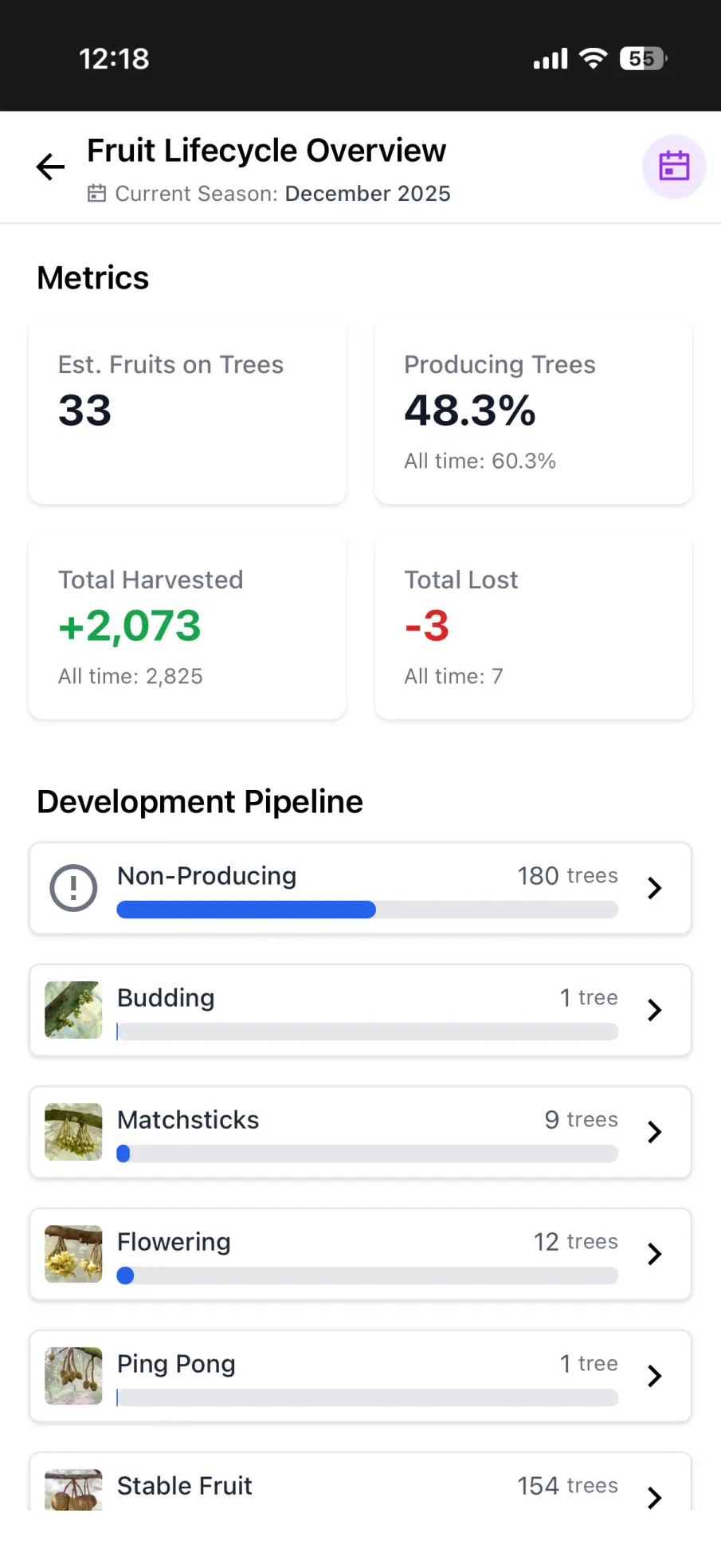This screenshot has height=1568, width=721.
Task: Tap the Total Lost card showing -3
Action: (533, 627)
